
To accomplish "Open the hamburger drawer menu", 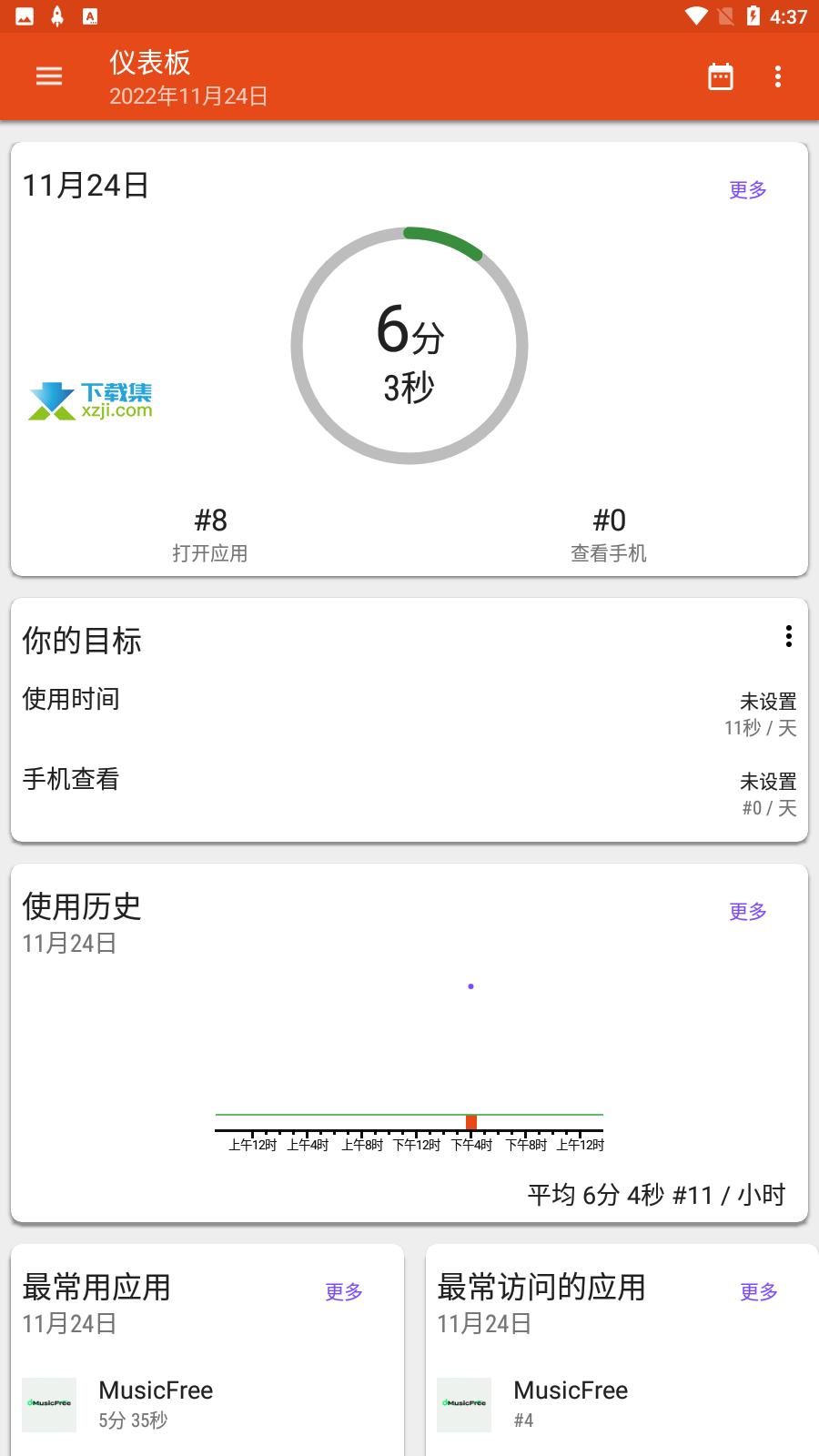I will point(49,76).
